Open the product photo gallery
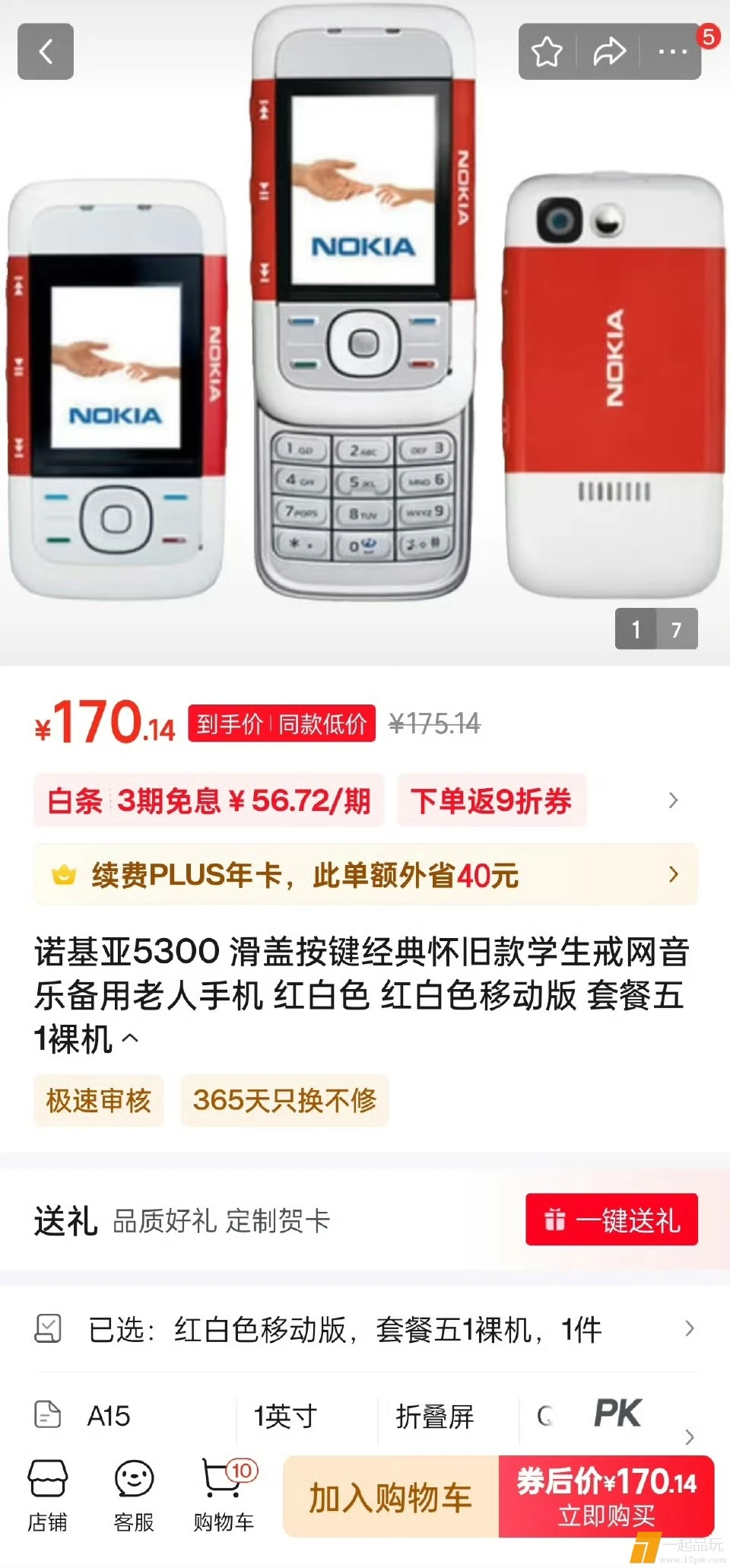730x1568 pixels. [x=365, y=335]
